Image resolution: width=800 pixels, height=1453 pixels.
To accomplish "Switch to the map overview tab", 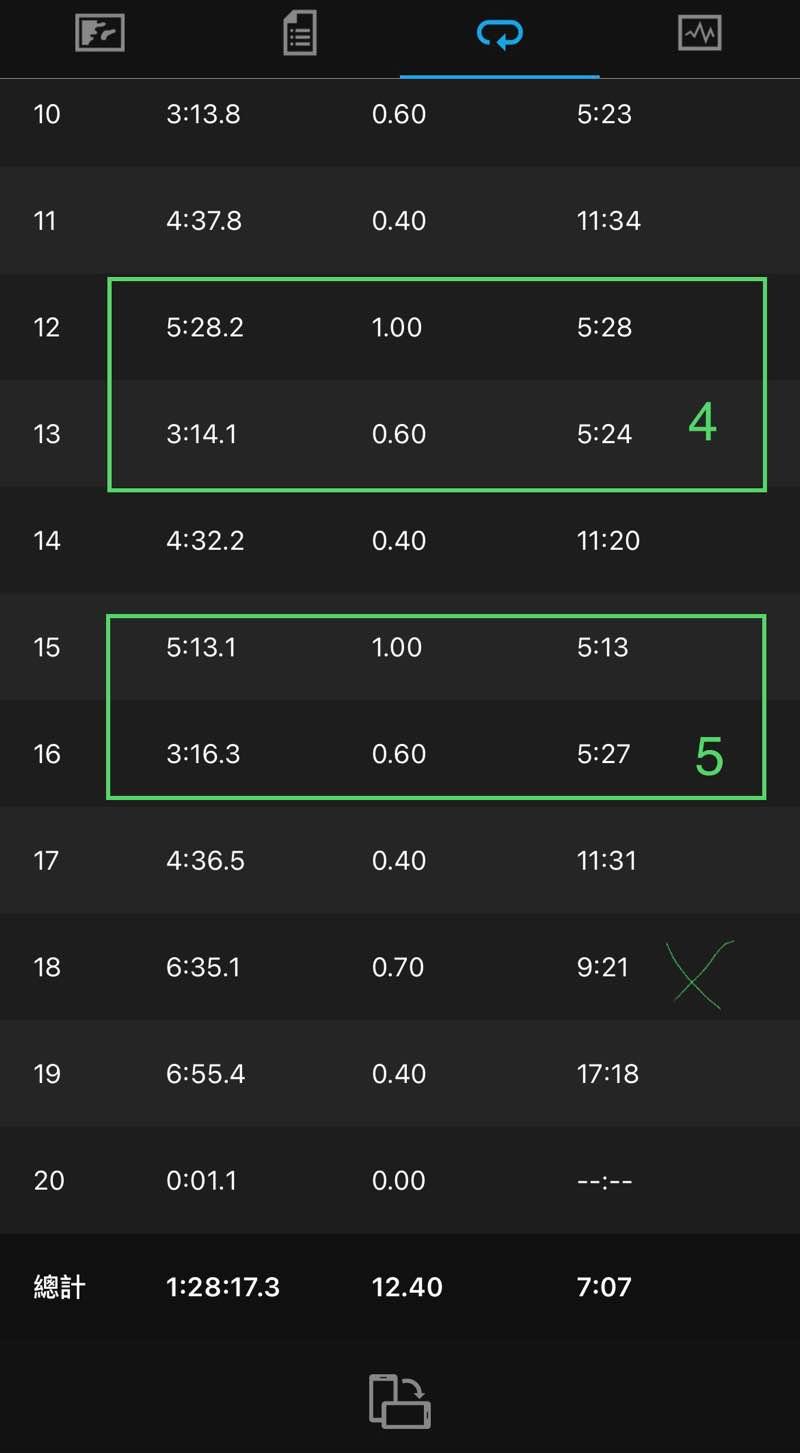I will [x=100, y=35].
